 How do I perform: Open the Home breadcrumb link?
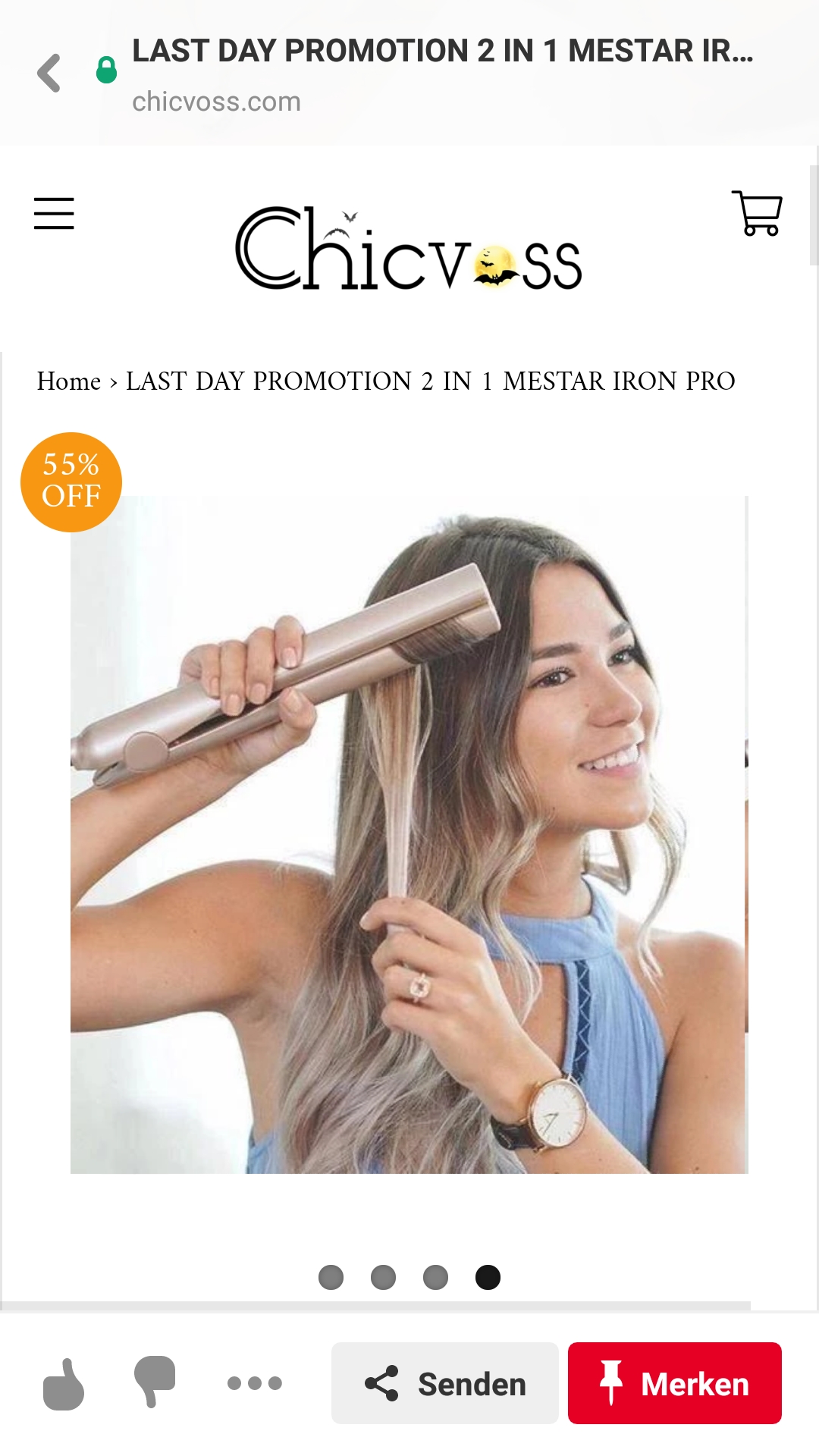[x=68, y=381]
